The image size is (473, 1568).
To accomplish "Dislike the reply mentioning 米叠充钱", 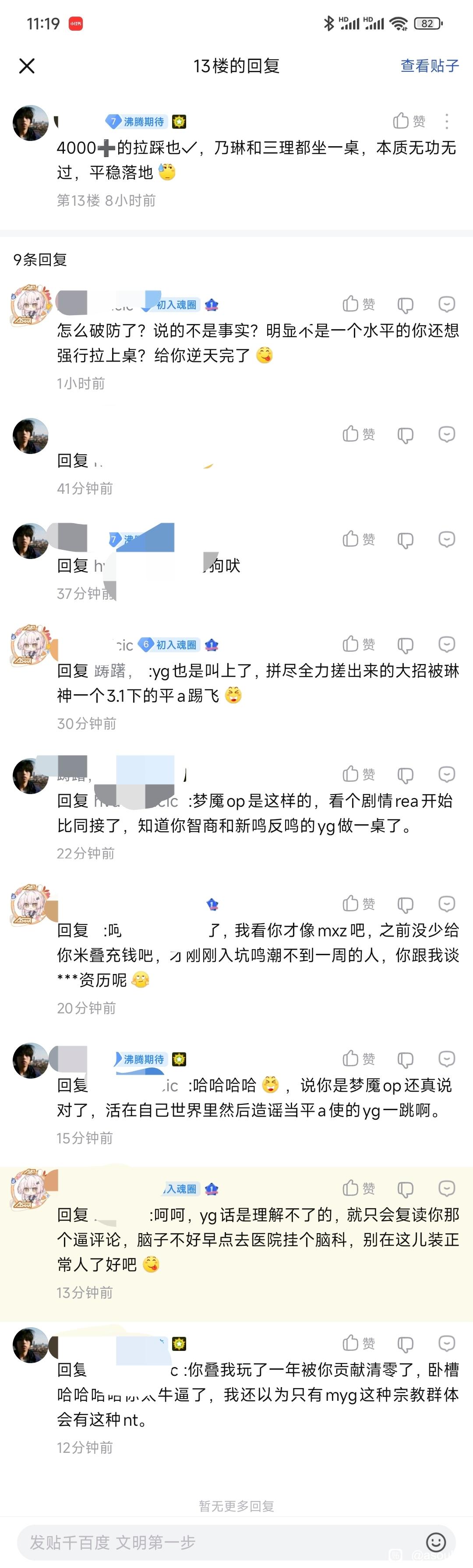I will (406, 904).
